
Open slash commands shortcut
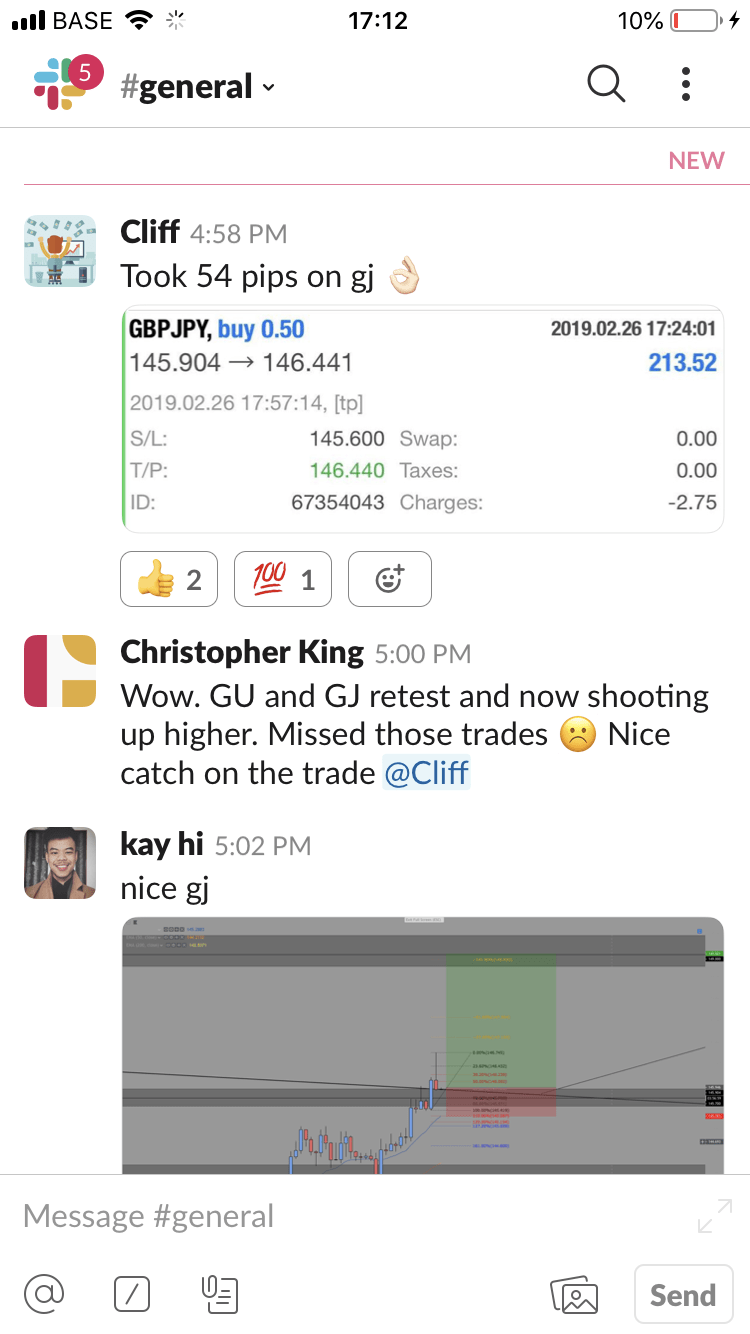(x=132, y=1295)
